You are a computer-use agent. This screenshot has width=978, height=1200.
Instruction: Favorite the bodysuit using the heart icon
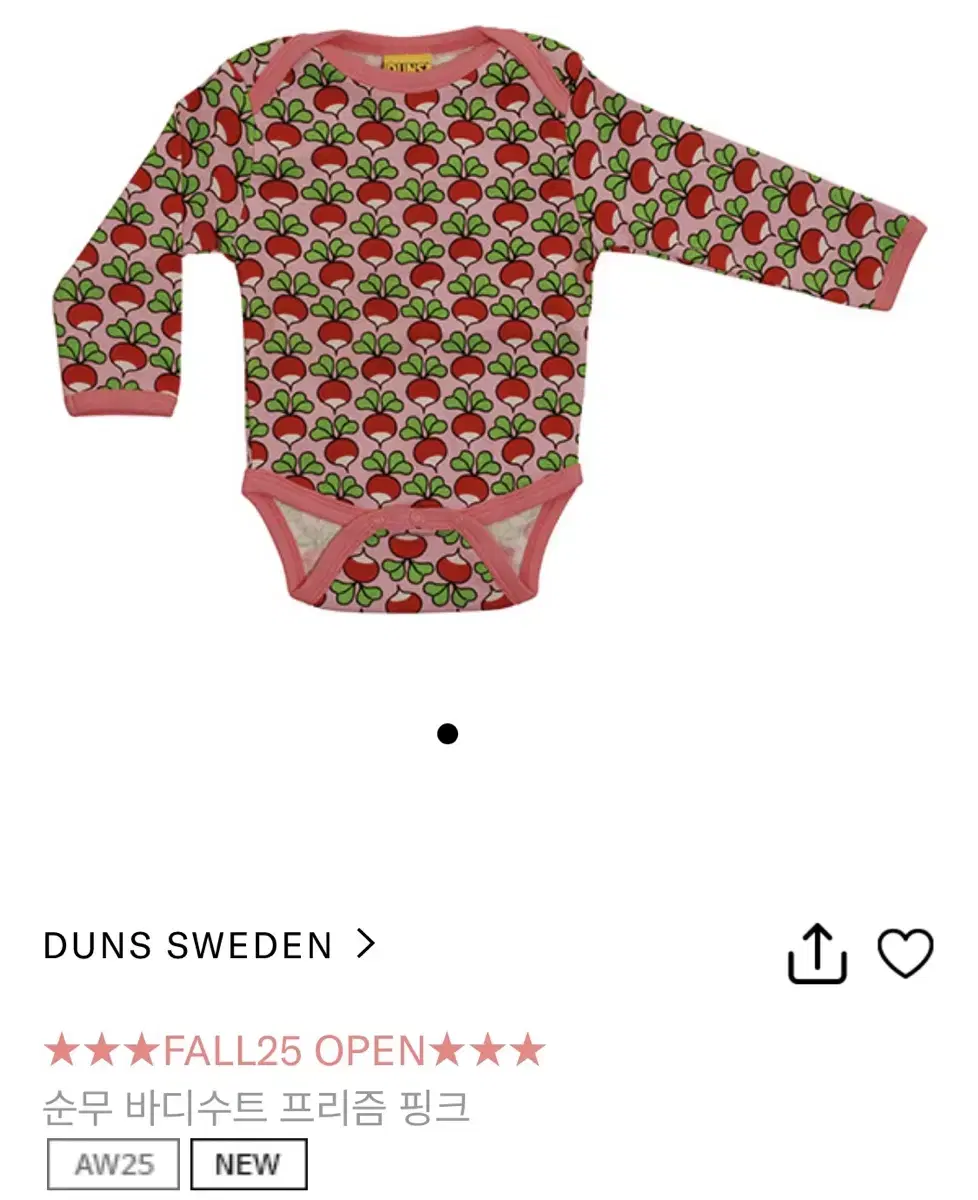pyautogui.click(x=905, y=952)
